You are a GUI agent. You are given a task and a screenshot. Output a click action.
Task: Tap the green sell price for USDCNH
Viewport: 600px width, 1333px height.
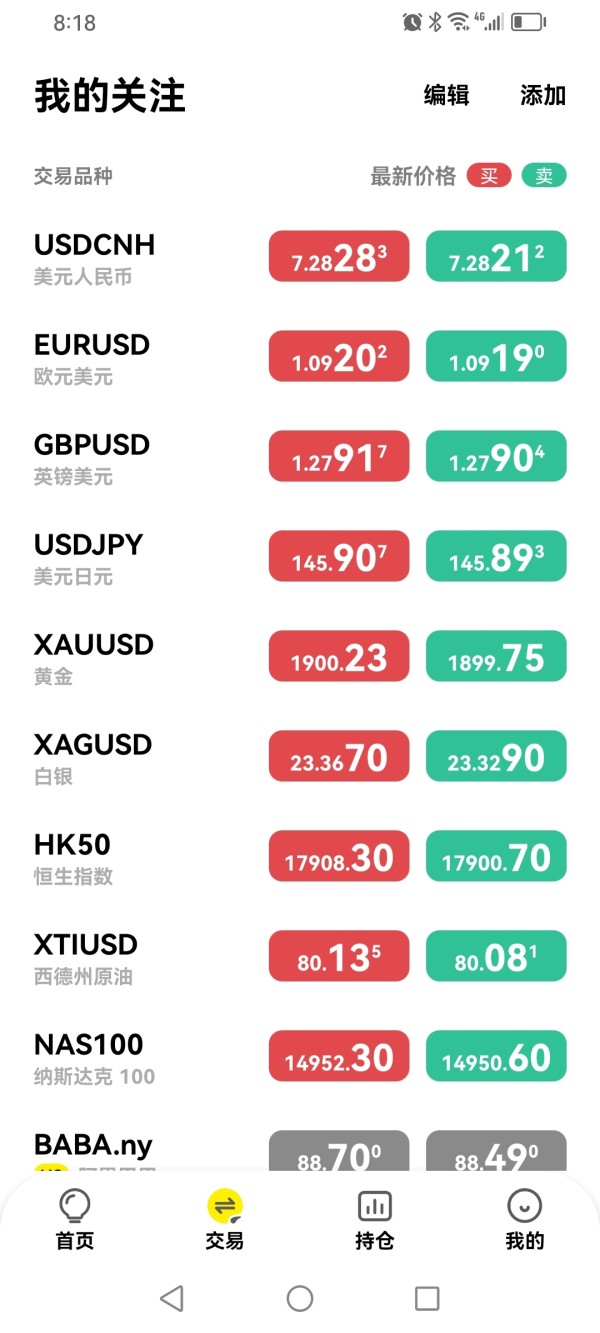496,256
